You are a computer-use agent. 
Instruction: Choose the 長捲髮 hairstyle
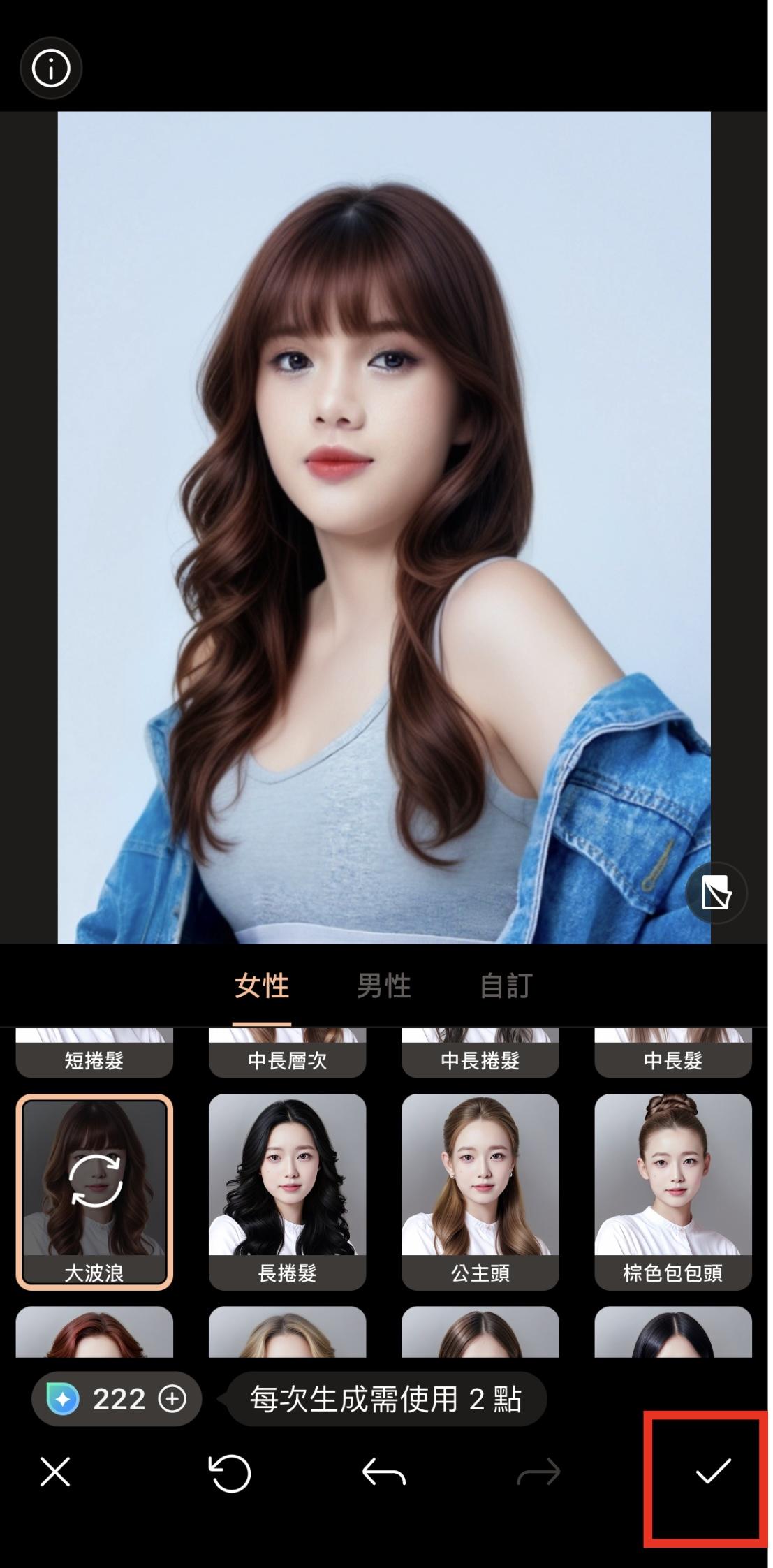287,1192
